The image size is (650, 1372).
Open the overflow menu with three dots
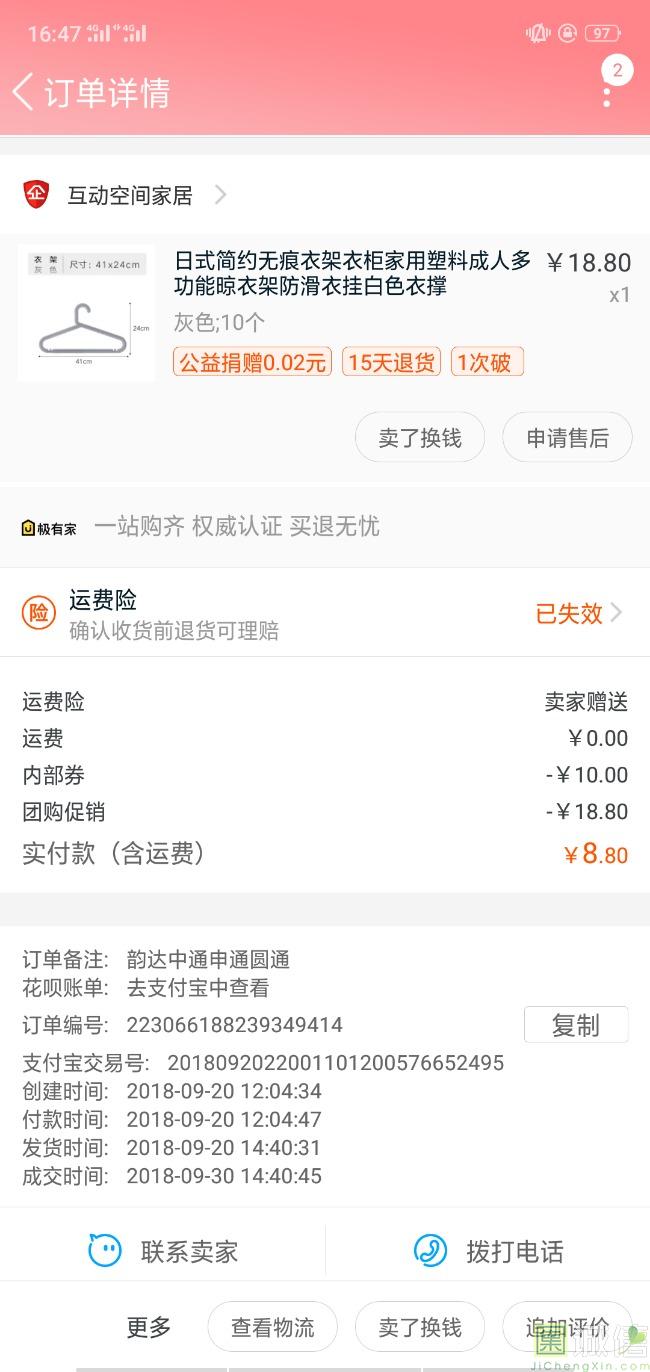pyautogui.click(x=607, y=95)
